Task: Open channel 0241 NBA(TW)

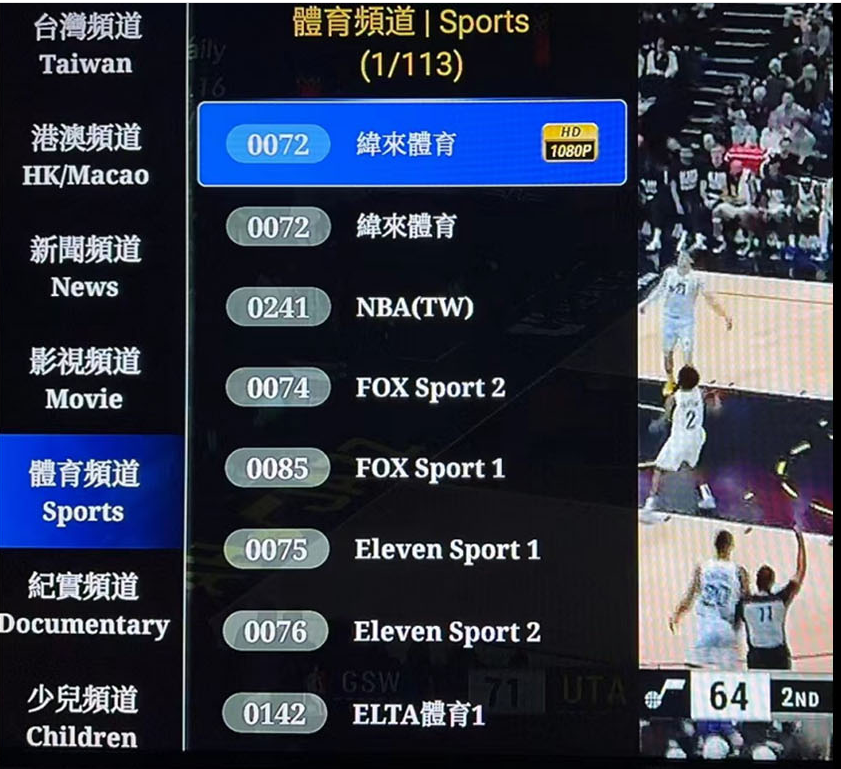Action: (412, 307)
